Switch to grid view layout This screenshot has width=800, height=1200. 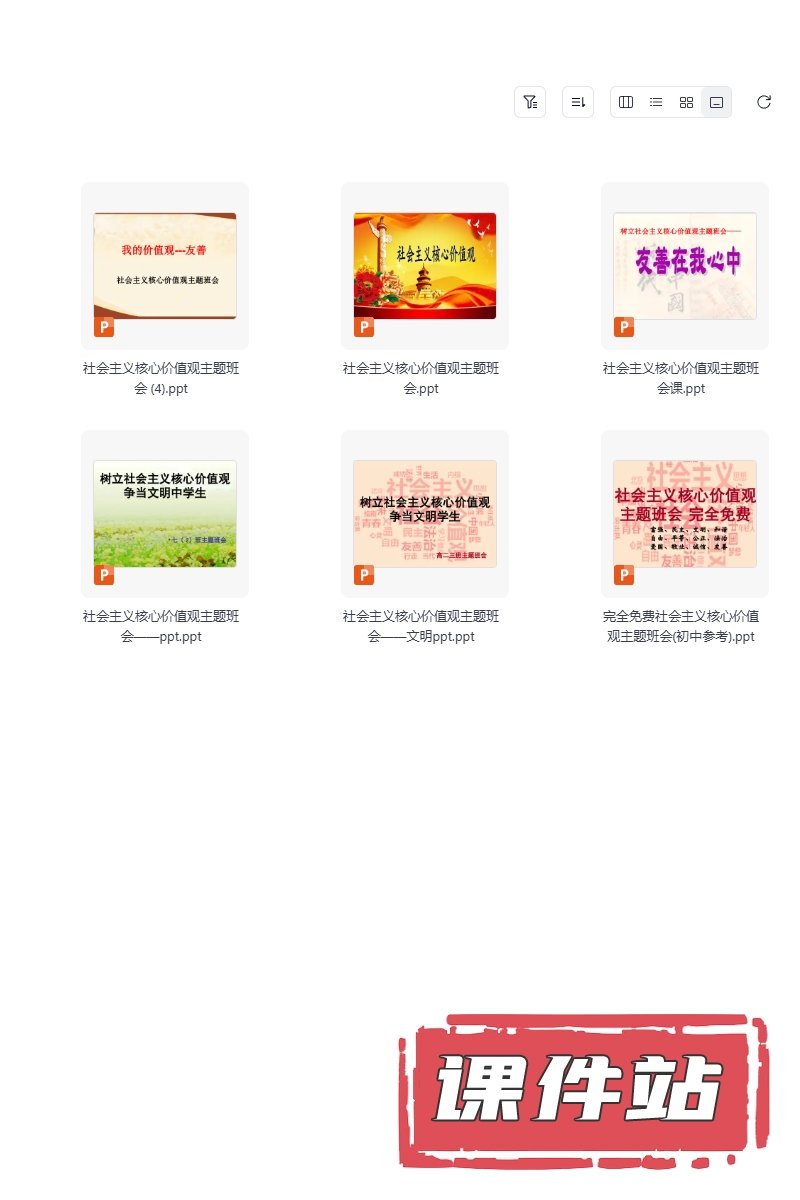click(x=686, y=102)
